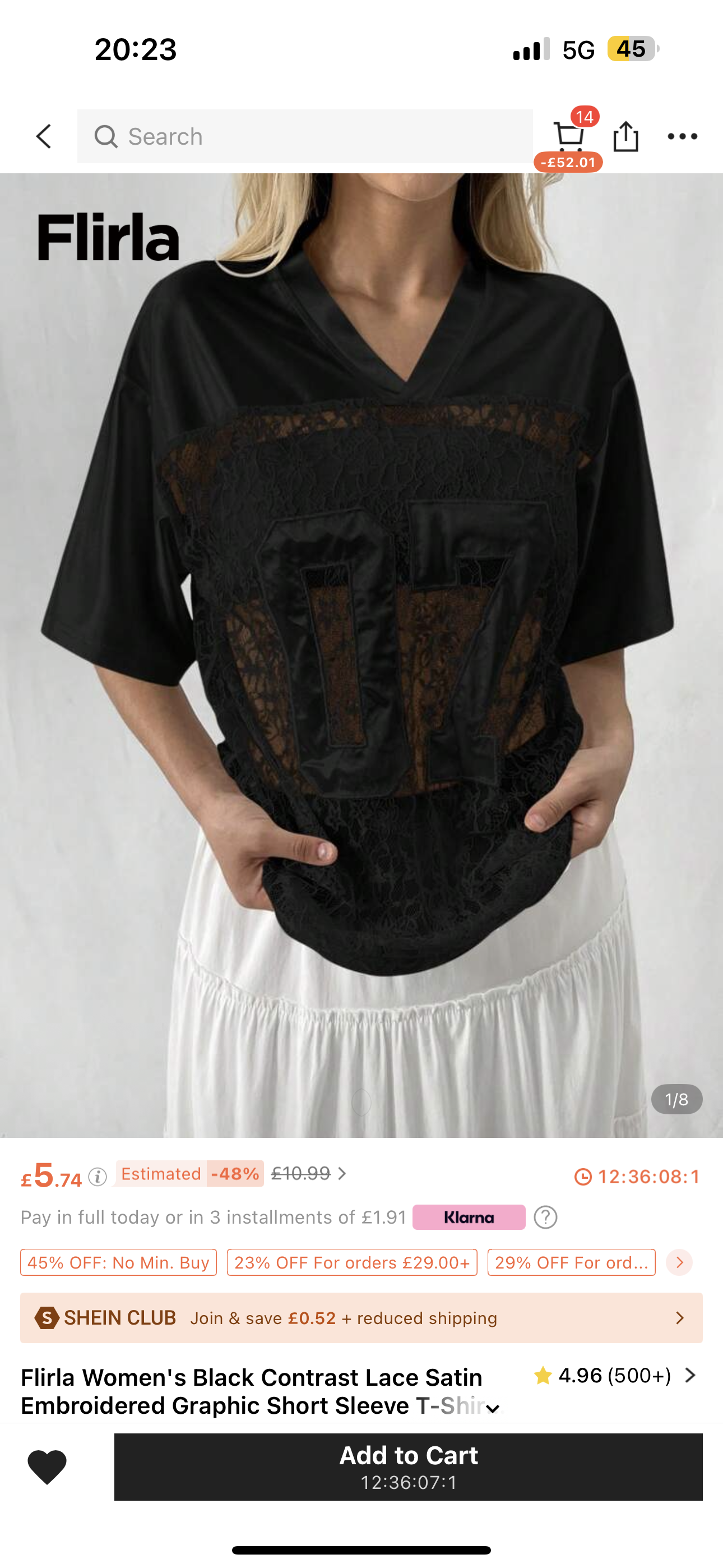Open the shopping cart
This screenshot has height=1568, width=723.
(568, 136)
